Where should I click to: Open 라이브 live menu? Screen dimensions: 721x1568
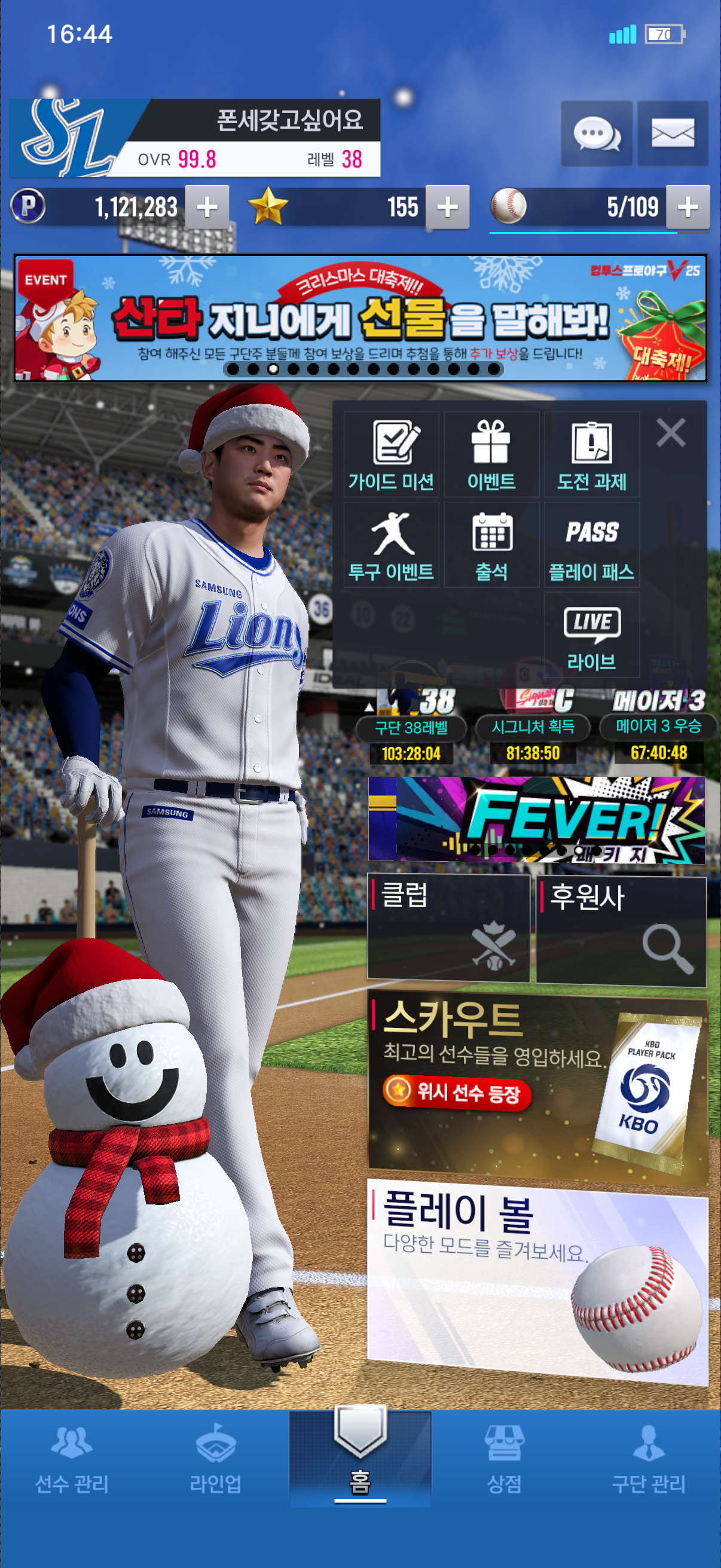coord(591,635)
